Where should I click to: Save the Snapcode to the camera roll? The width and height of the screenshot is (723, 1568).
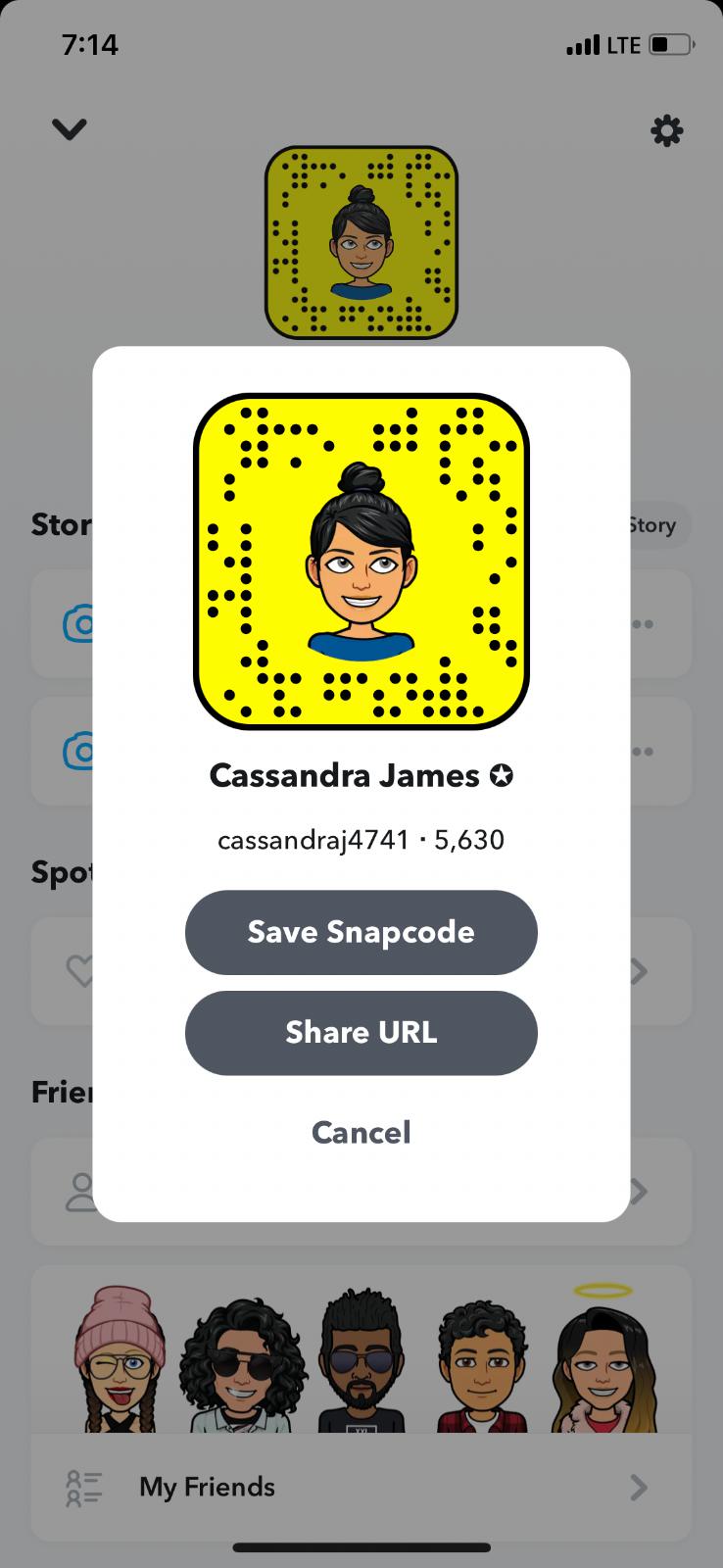click(361, 932)
